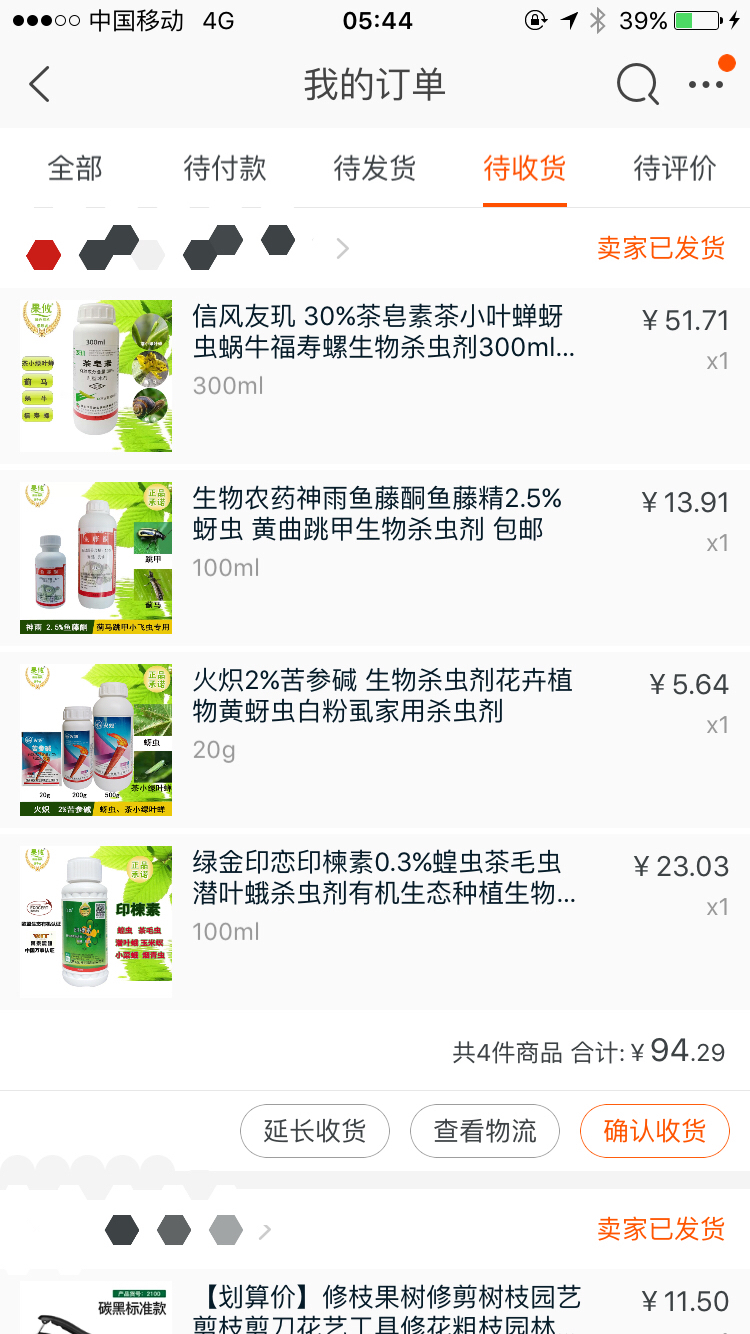Image resolution: width=750 pixels, height=1334 pixels.
Task: Open the 信风友玑 茶皂素 300ml product
Action: point(375,375)
